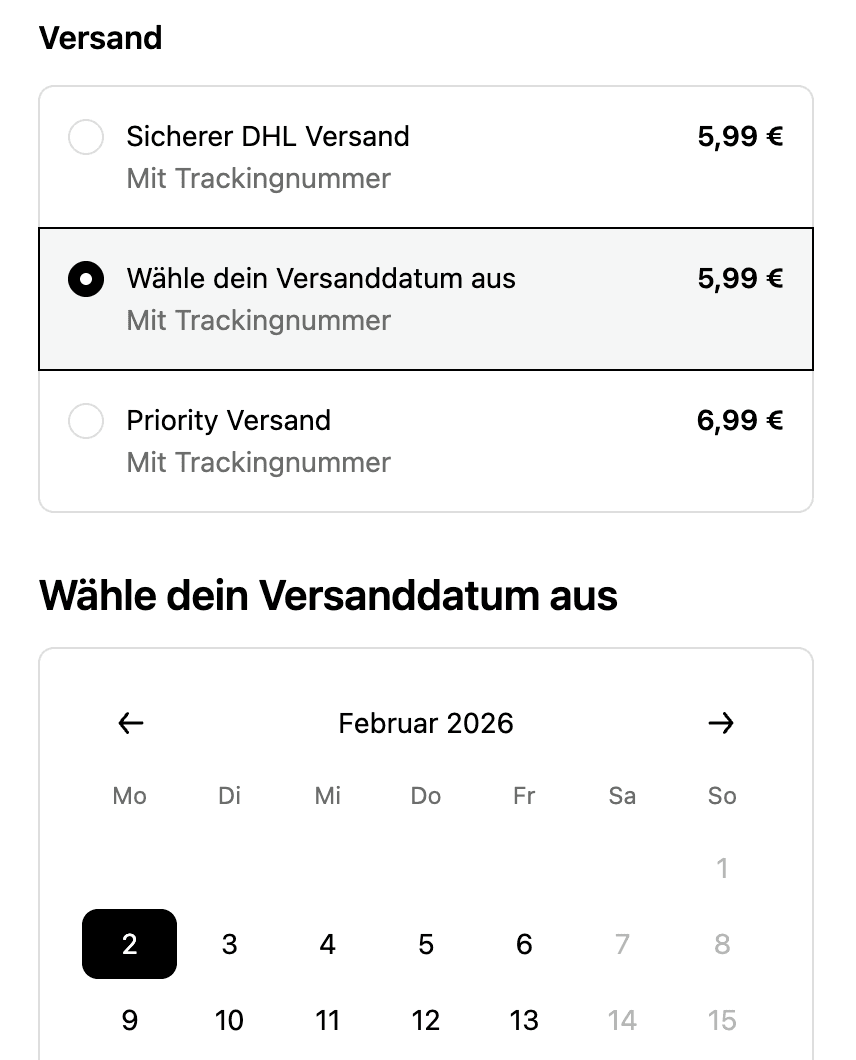Select February 6 for shipping
This screenshot has height=1060, width=856.
tap(524, 944)
